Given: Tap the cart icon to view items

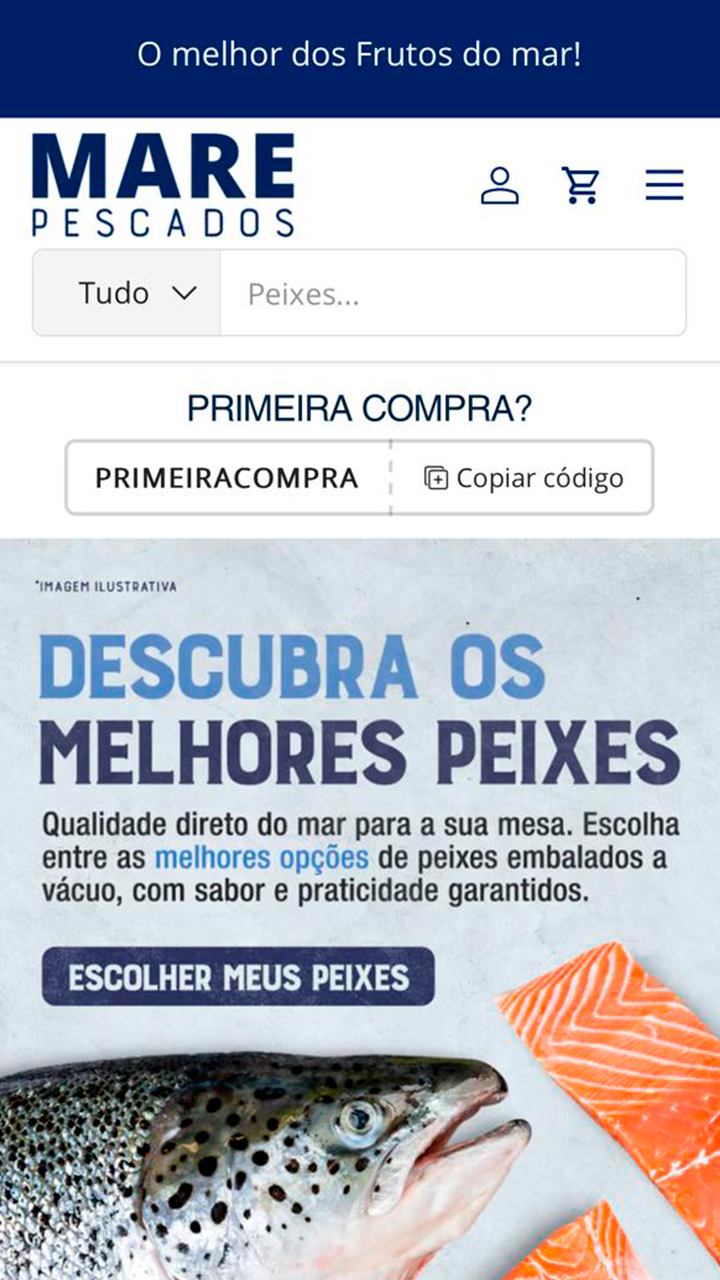Looking at the screenshot, I should pos(581,185).
